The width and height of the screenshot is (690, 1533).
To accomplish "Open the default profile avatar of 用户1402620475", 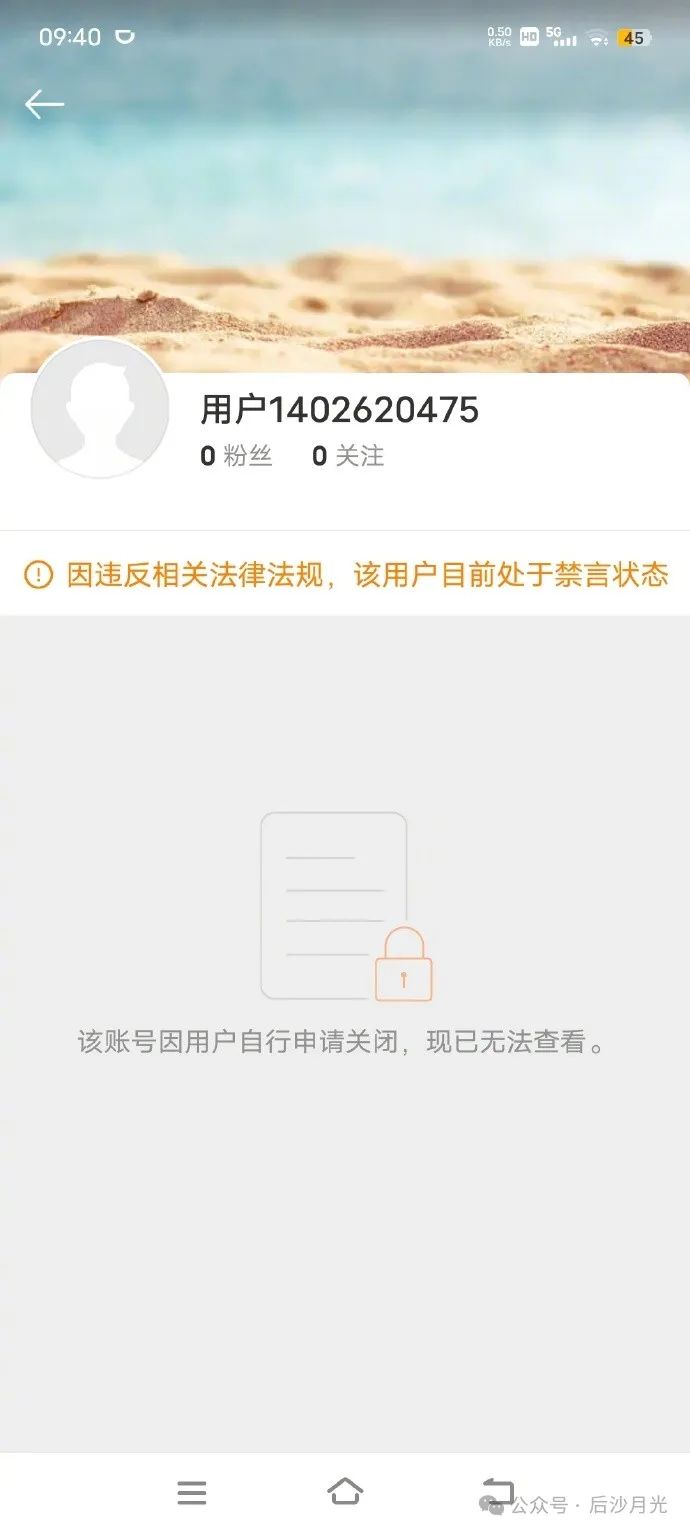I will click(x=100, y=408).
